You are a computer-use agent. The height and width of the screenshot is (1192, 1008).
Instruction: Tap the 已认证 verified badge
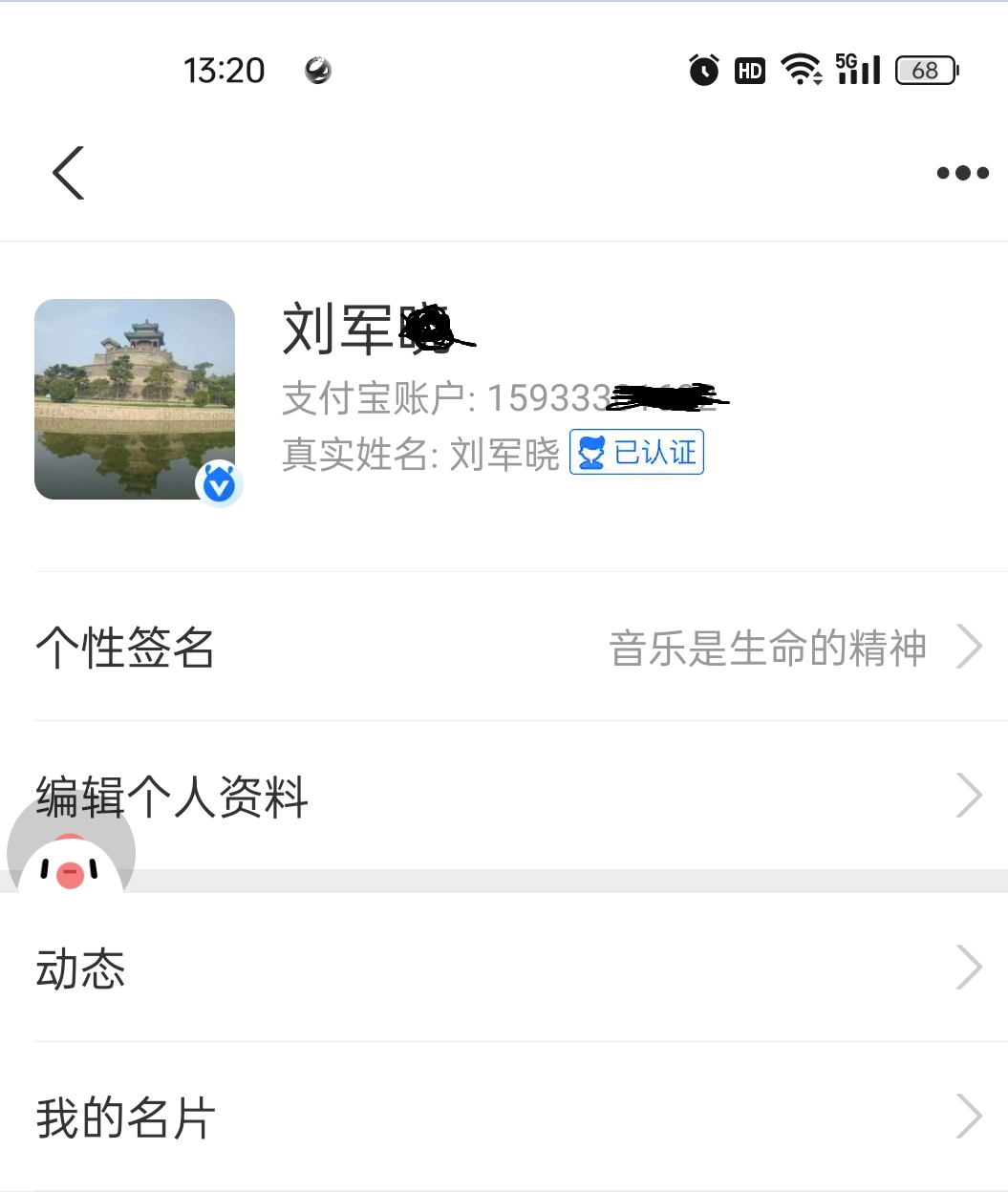(x=637, y=452)
